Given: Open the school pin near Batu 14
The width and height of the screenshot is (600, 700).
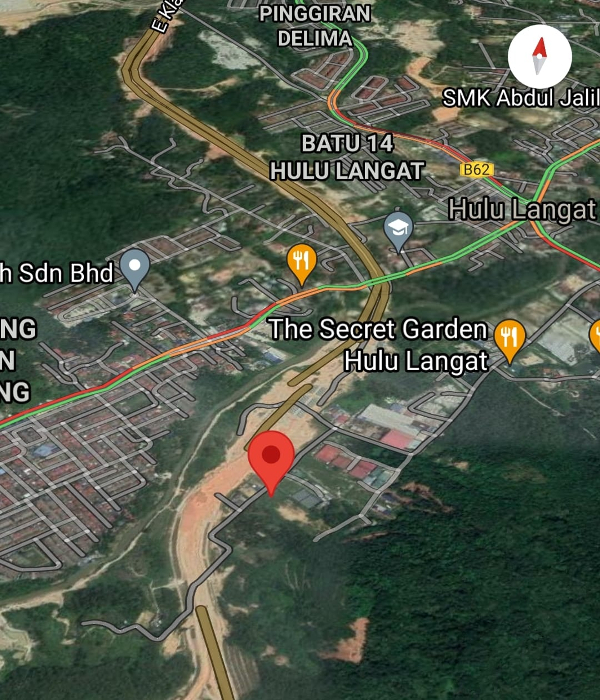Looking at the screenshot, I should coord(398,229).
